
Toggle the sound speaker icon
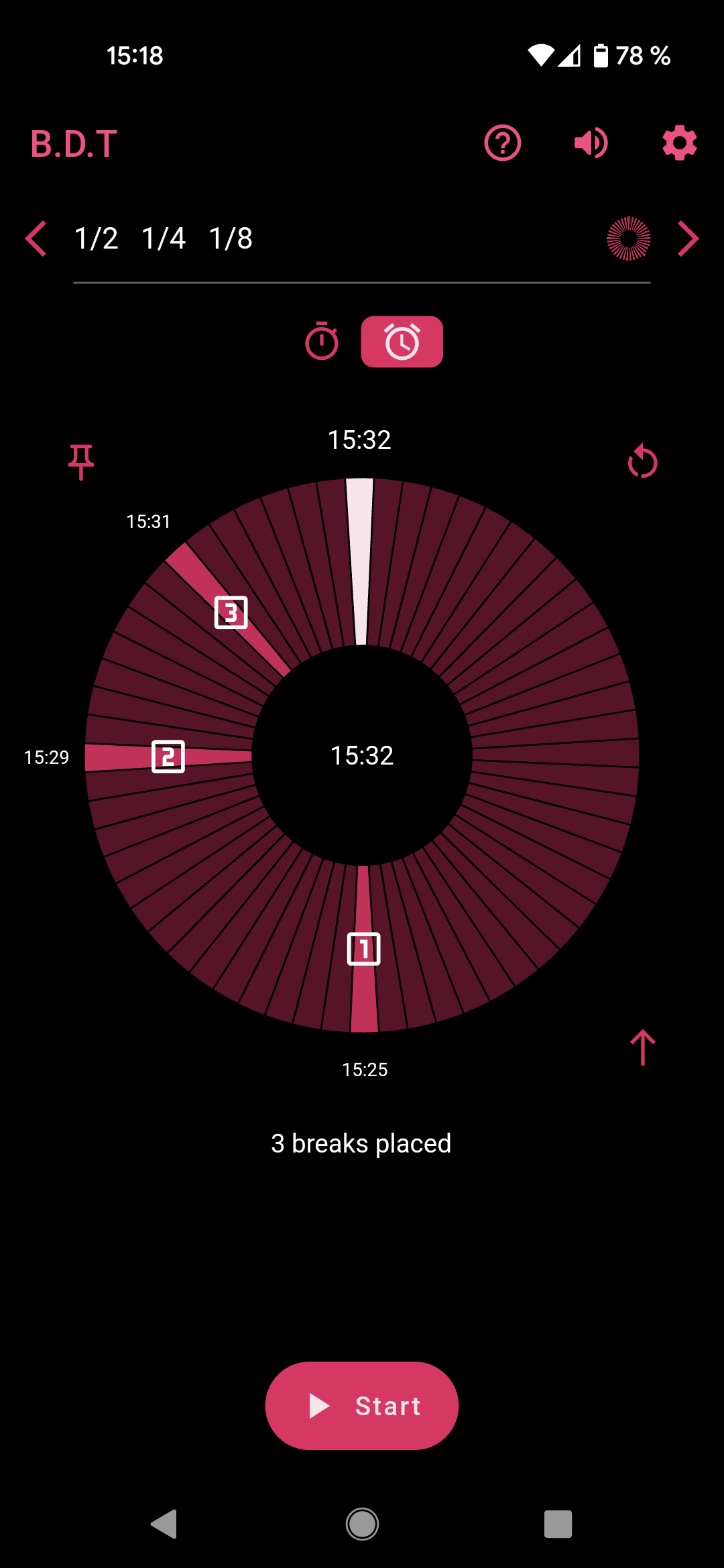click(591, 143)
